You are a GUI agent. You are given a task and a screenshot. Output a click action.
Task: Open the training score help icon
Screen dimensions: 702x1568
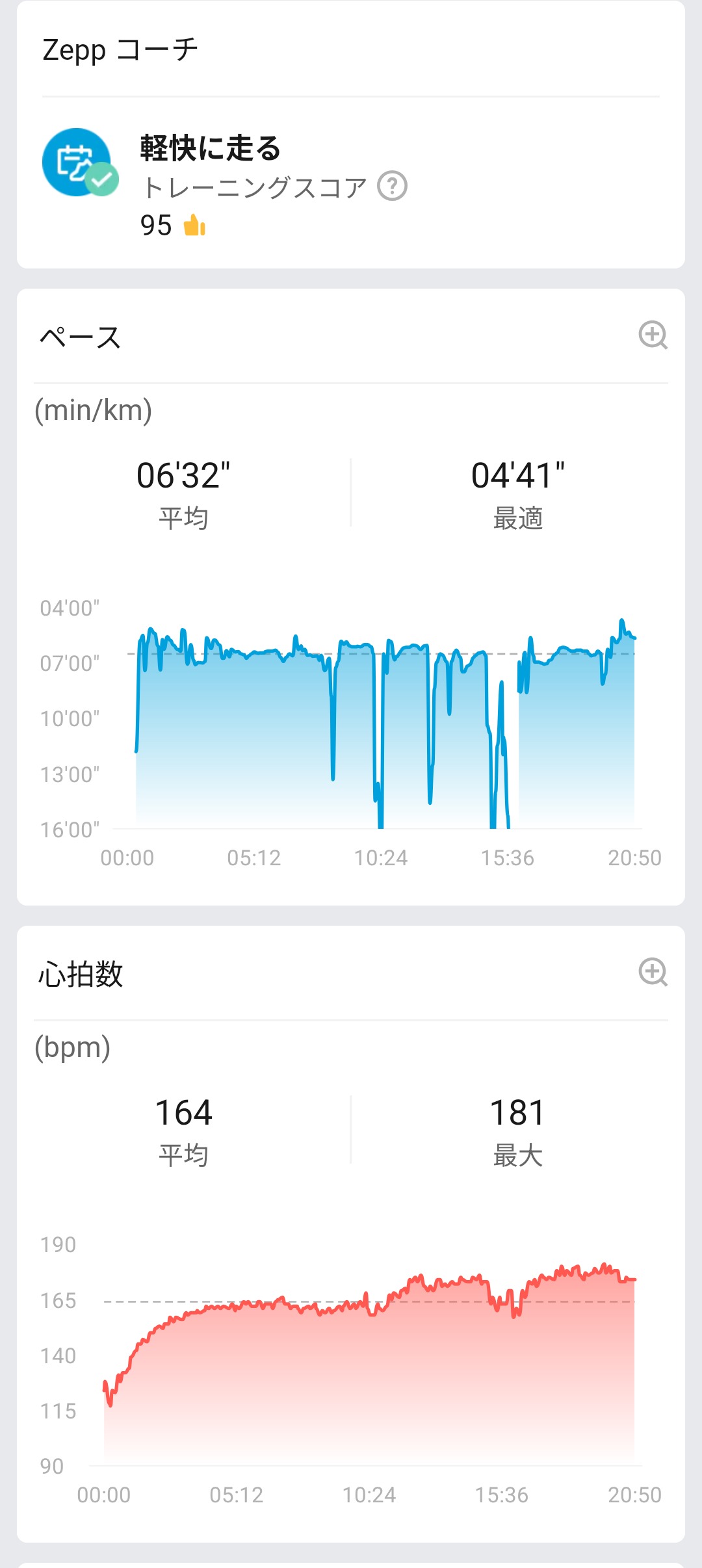pos(393,187)
